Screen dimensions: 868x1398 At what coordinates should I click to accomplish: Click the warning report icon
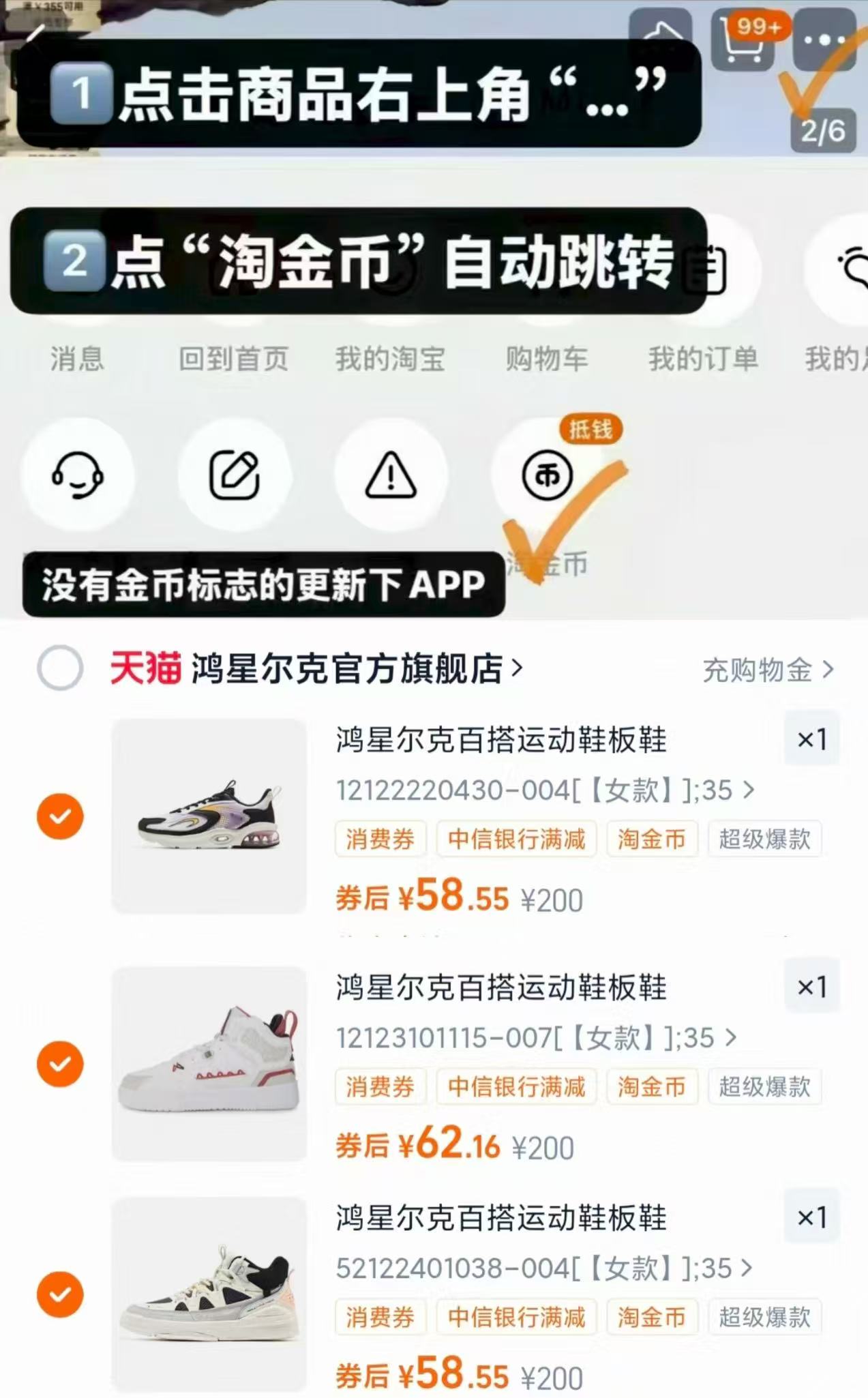click(391, 476)
